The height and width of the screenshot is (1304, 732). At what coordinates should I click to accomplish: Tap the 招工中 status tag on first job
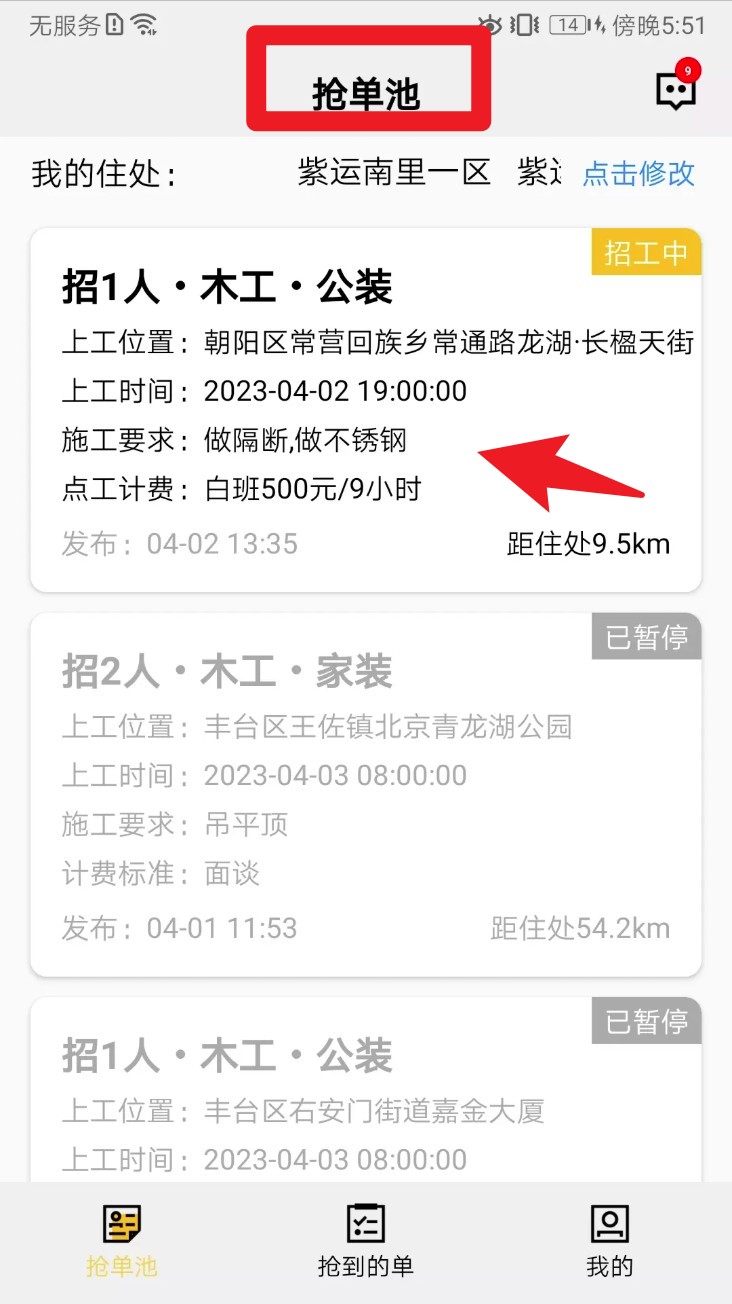pos(646,254)
